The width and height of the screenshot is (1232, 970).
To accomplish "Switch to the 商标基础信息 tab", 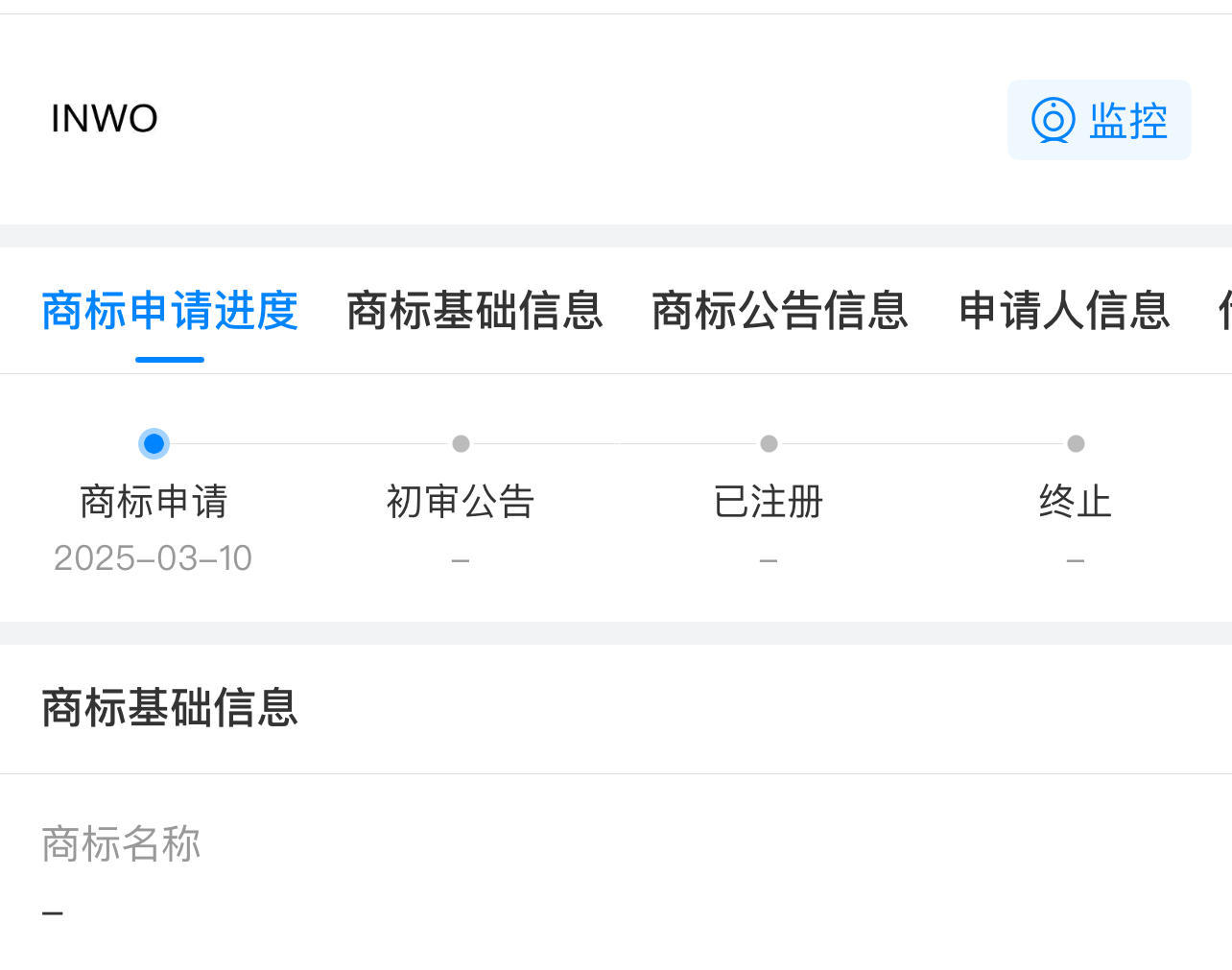I will click(x=474, y=311).
